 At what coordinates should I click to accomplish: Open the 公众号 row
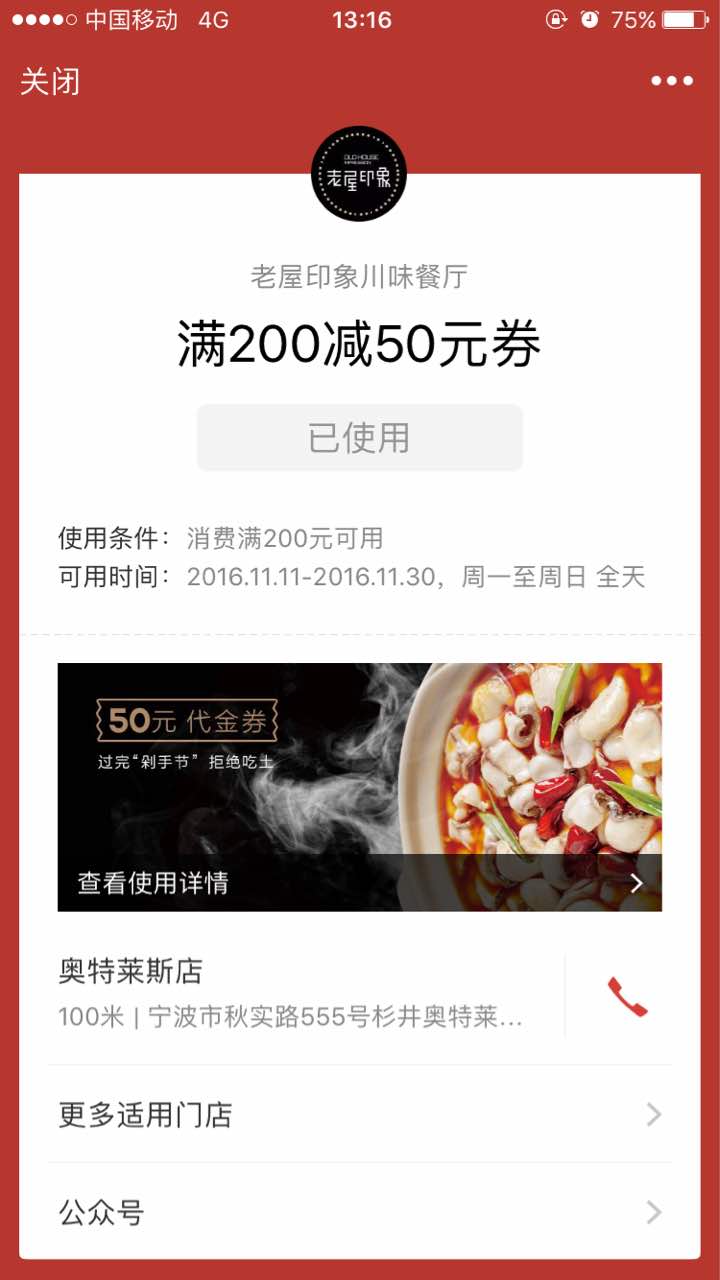359,1212
